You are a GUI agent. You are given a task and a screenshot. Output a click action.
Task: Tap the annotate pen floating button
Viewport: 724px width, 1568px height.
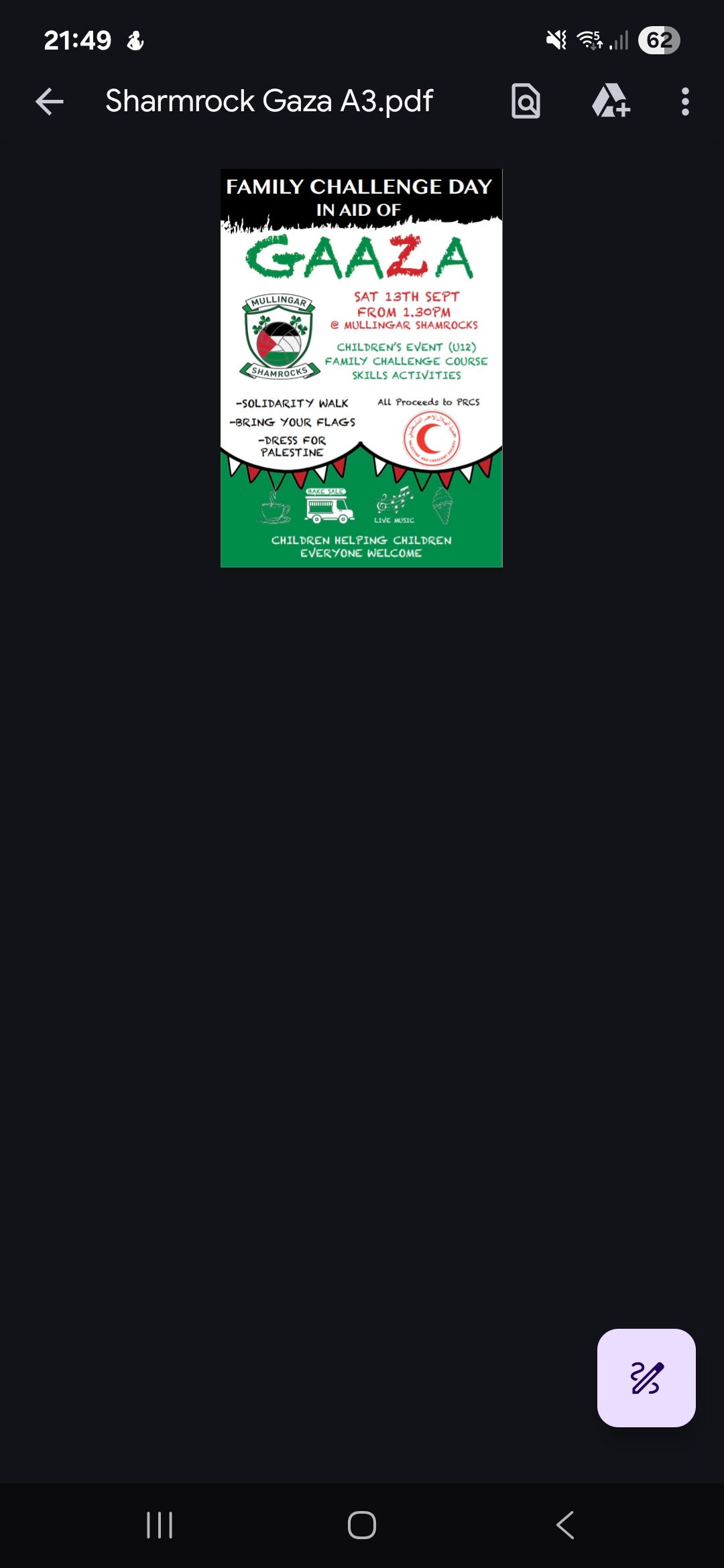click(x=646, y=1378)
